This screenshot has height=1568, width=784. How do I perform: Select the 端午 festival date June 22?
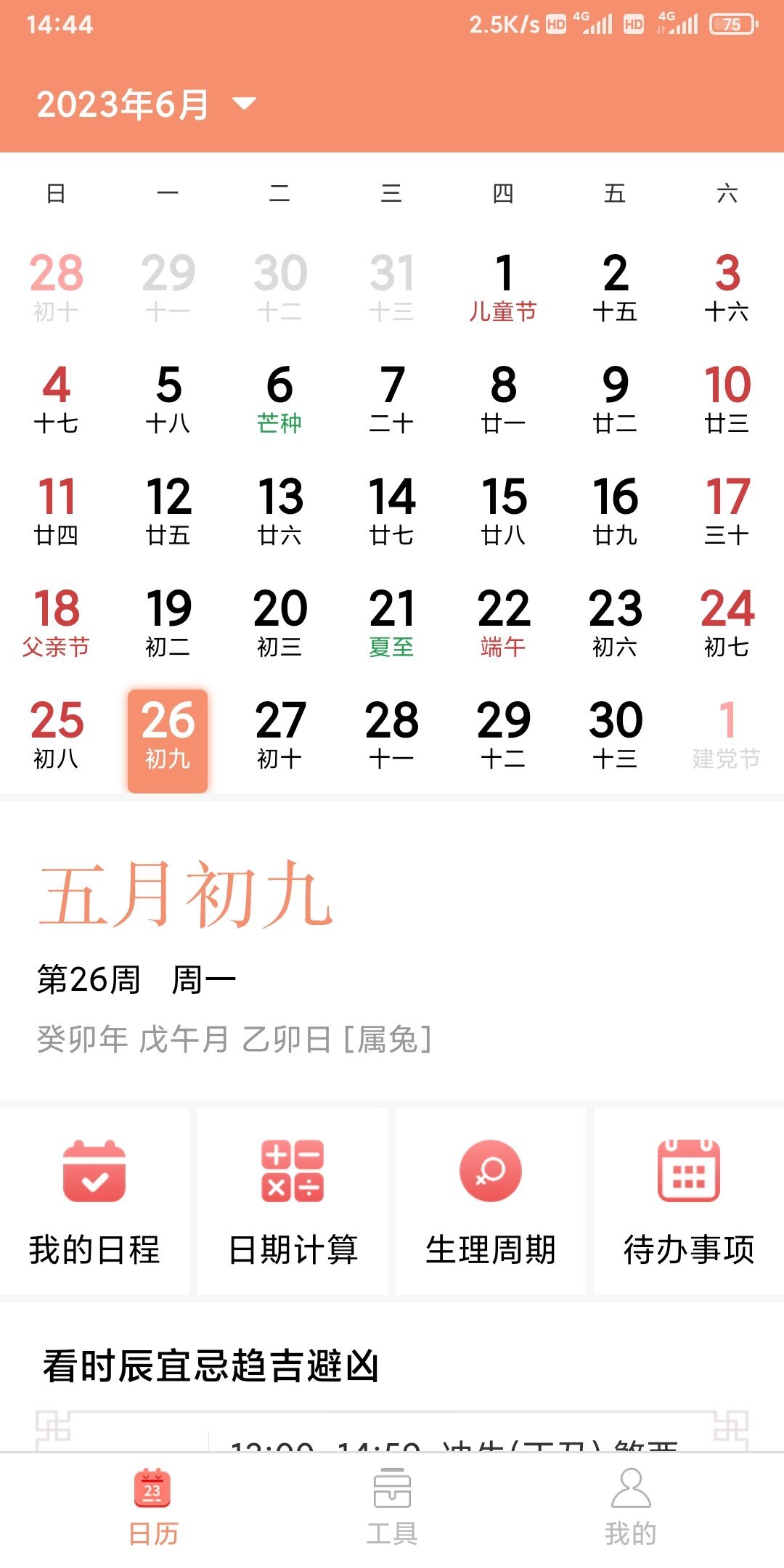tap(504, 621)
